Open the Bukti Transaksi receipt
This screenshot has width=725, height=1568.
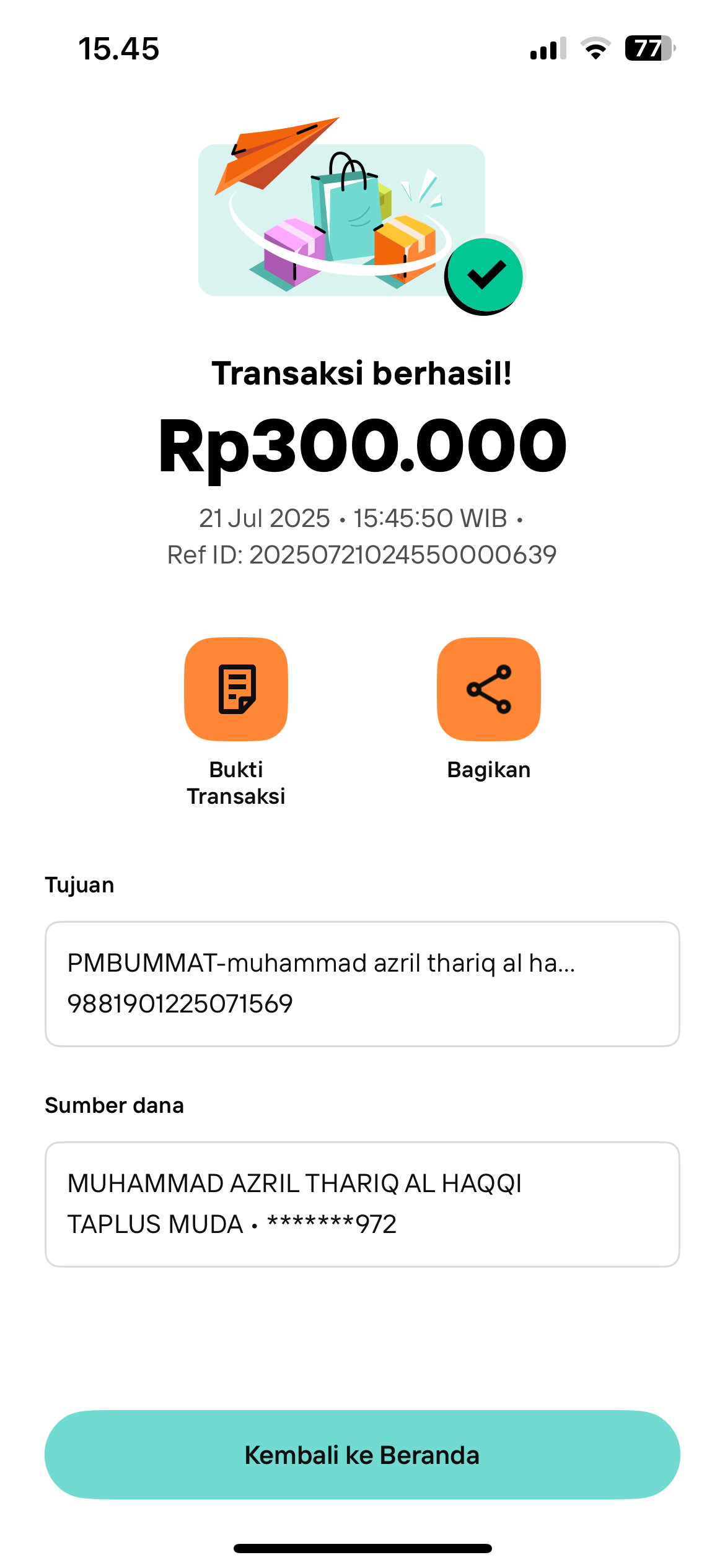point(236,689)
